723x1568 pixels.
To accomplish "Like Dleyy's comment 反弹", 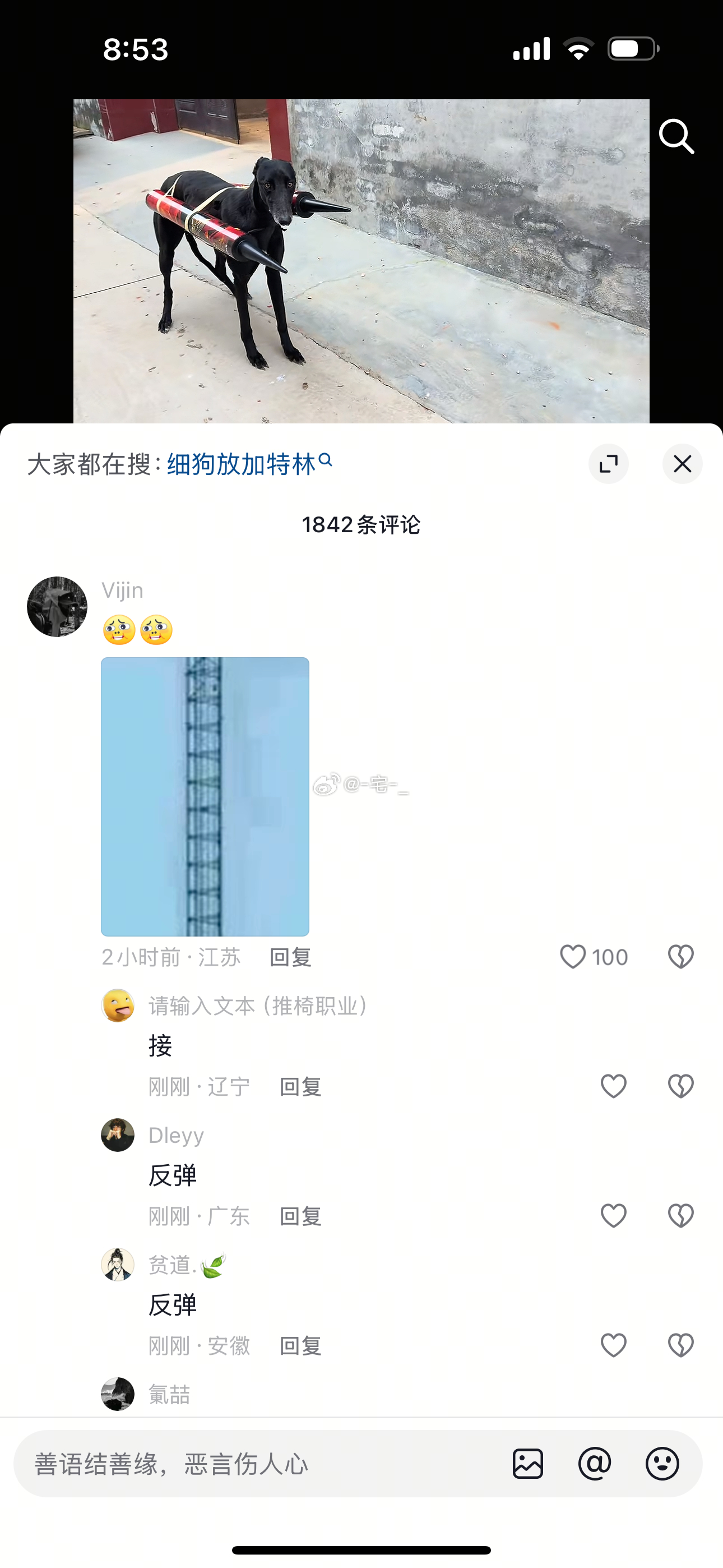I will tap(613, 1216).
